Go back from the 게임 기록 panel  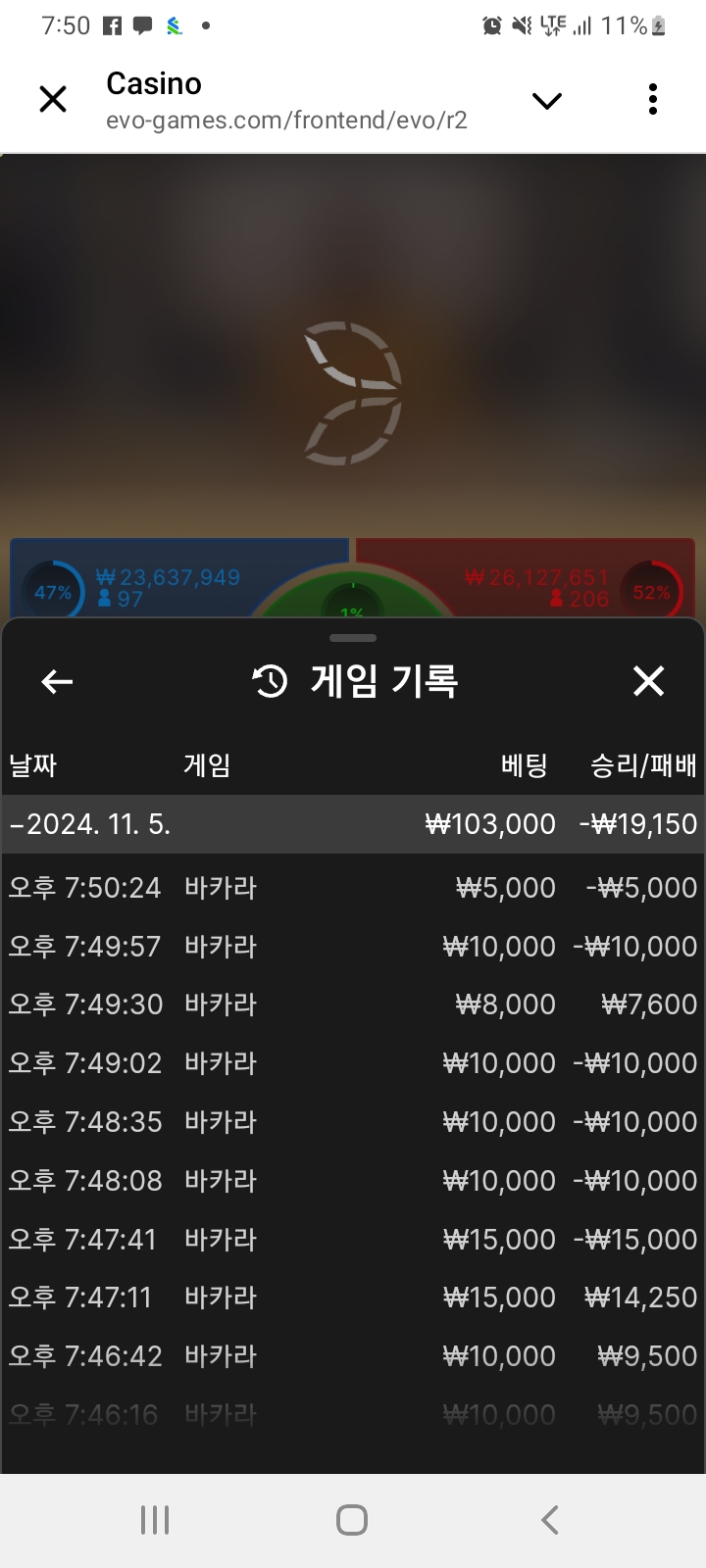click(x=57, y=681)
